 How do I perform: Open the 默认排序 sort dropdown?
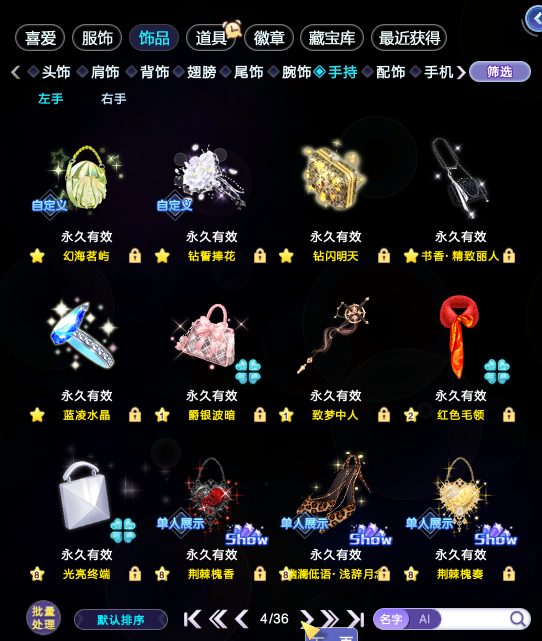121,620
